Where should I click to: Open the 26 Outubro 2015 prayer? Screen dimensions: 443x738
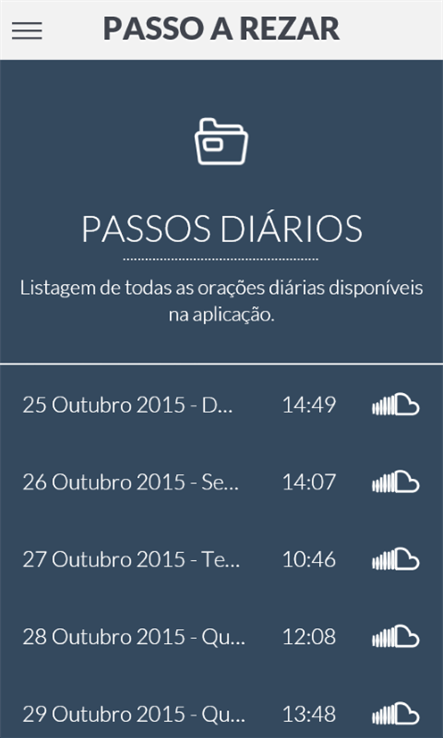click(x=221, y=482)
